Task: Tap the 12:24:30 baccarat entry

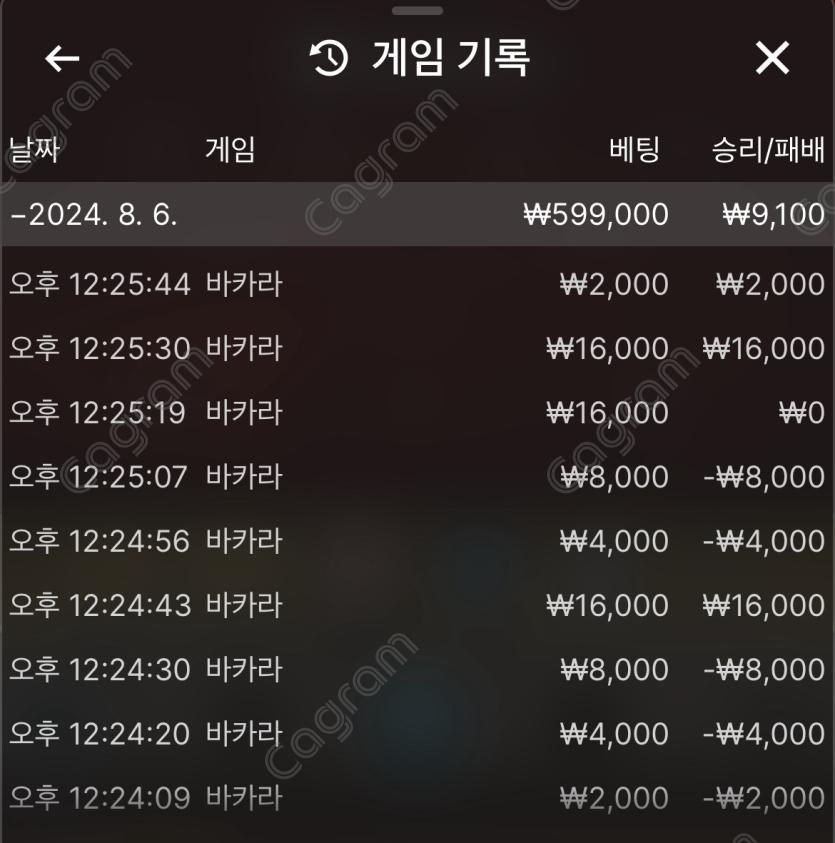Action: click(417, 669)
